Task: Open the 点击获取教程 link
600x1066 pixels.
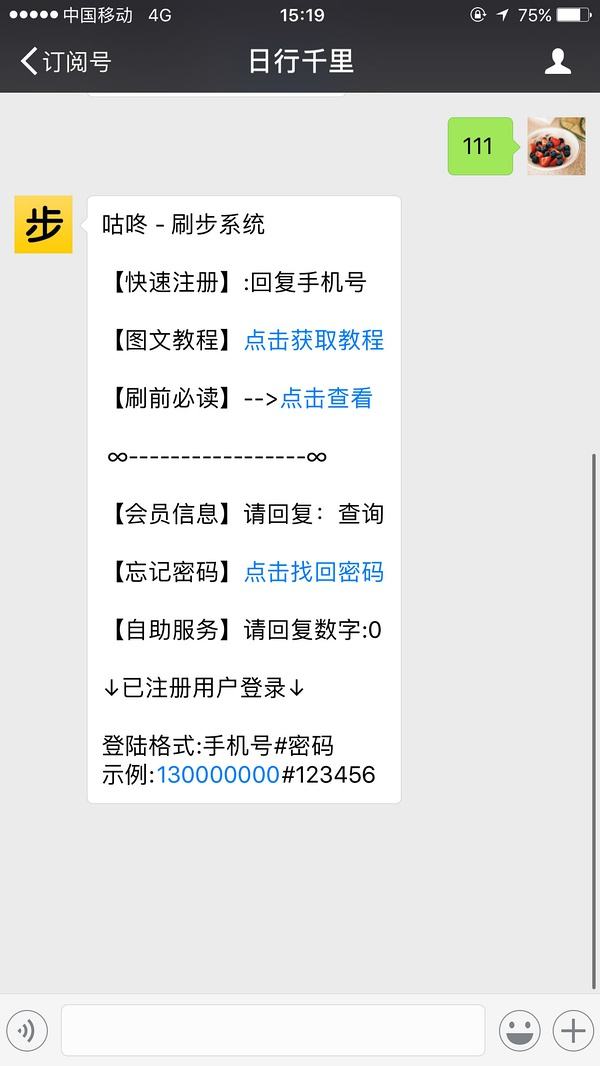Action: click(x=314, y=340)
